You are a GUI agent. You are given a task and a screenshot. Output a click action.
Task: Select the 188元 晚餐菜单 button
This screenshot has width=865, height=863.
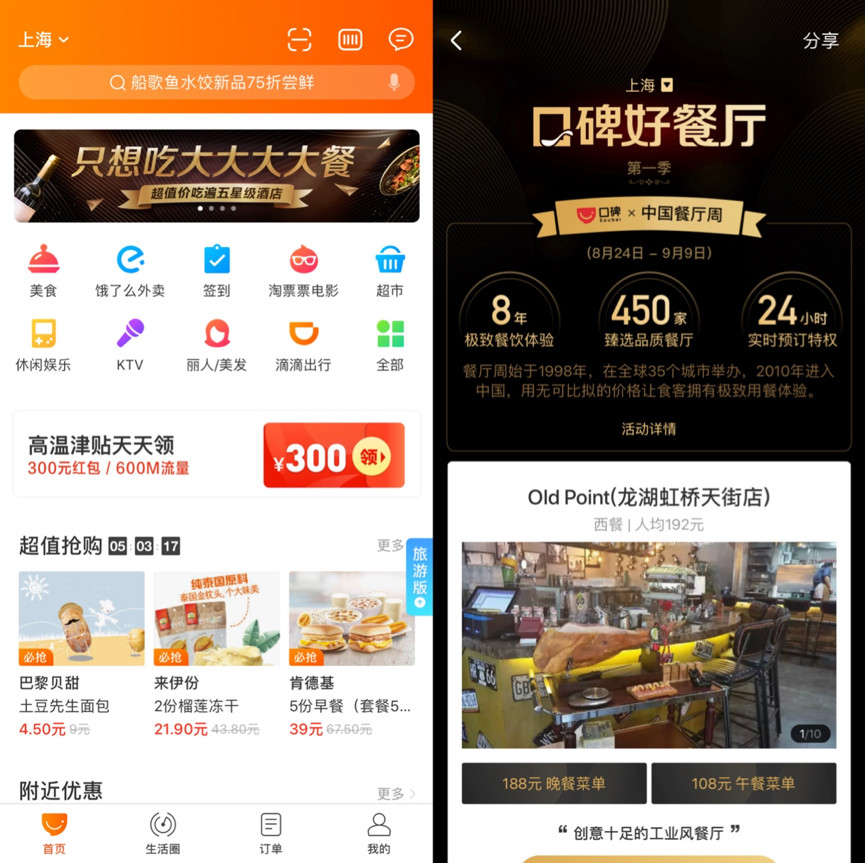click(554, 784)
